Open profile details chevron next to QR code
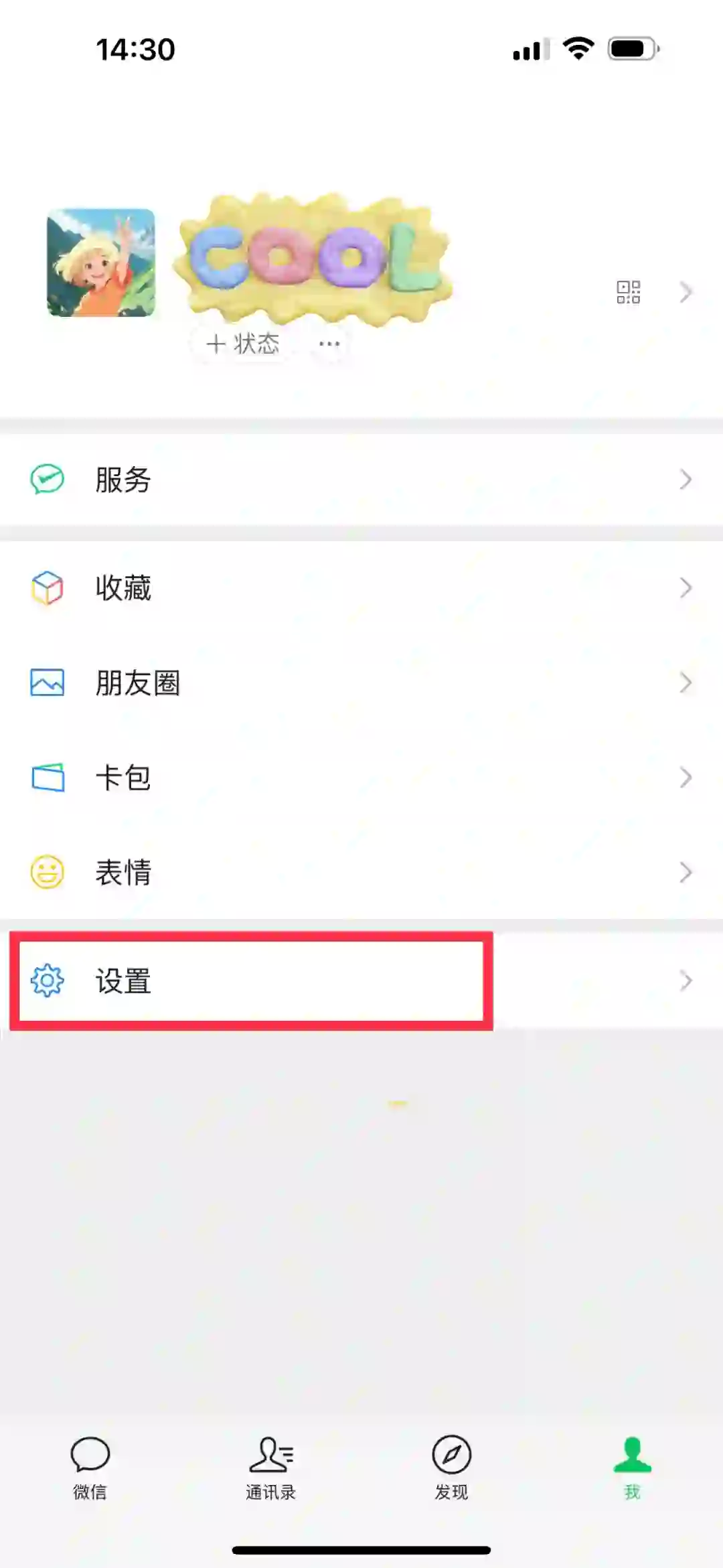 click(x=686, y=292)
